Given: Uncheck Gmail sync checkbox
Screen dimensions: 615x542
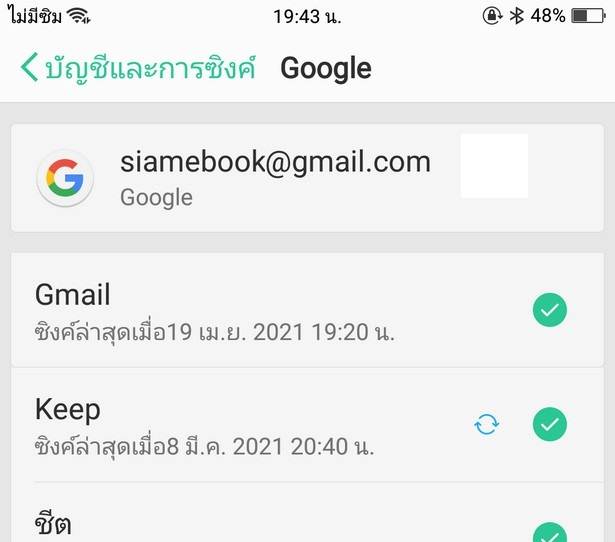Looking at the screenshot, I should 549,310.
